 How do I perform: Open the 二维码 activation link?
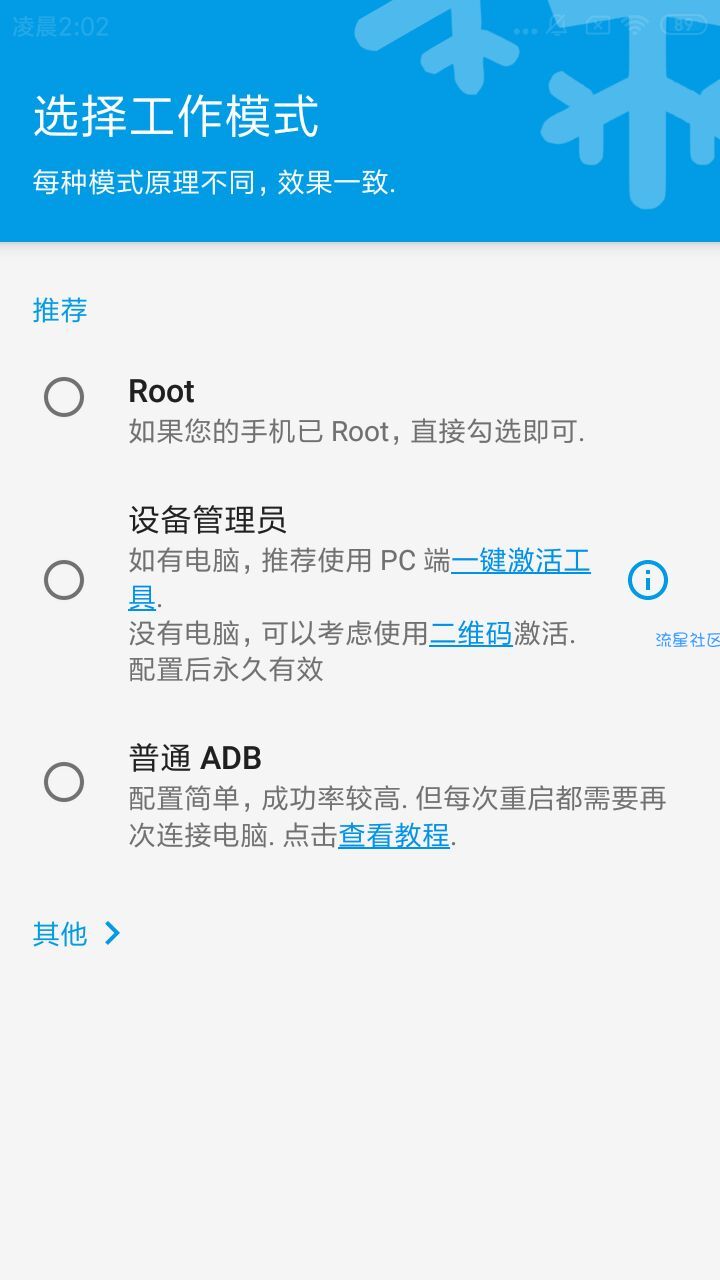470,633
